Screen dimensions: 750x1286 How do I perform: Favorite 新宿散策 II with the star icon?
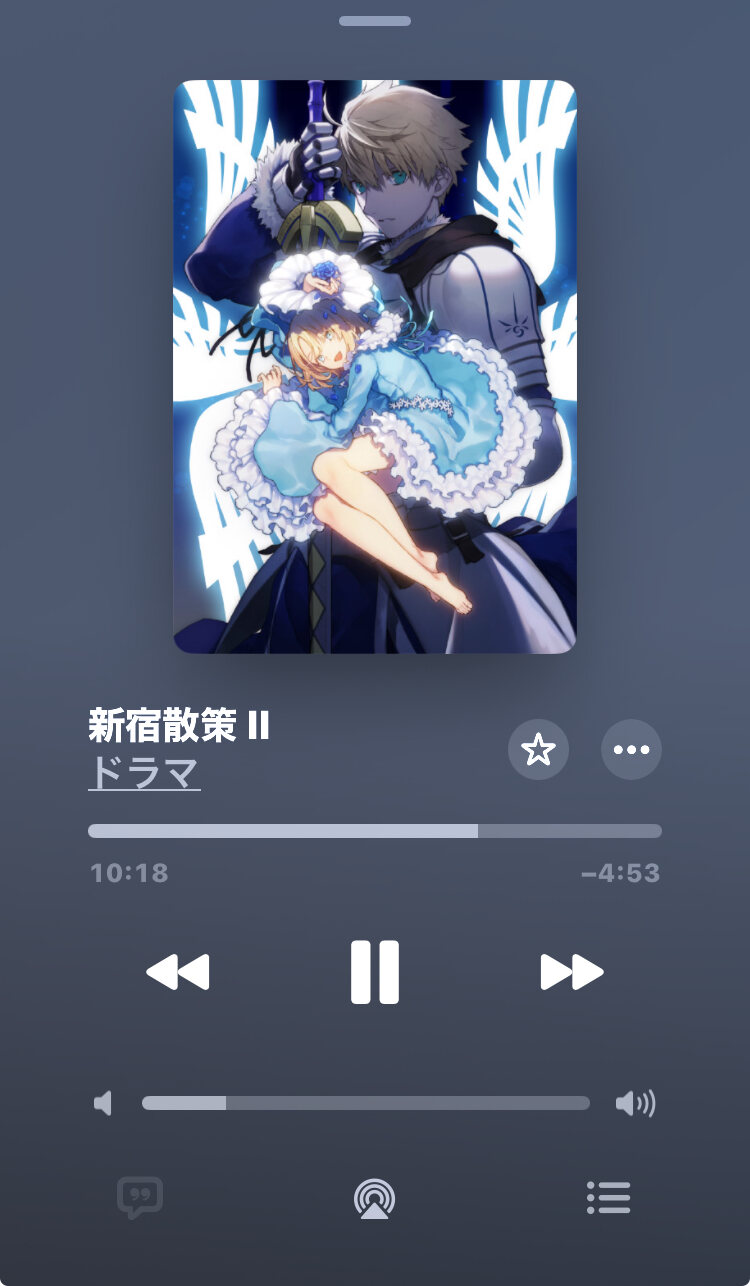538,749
